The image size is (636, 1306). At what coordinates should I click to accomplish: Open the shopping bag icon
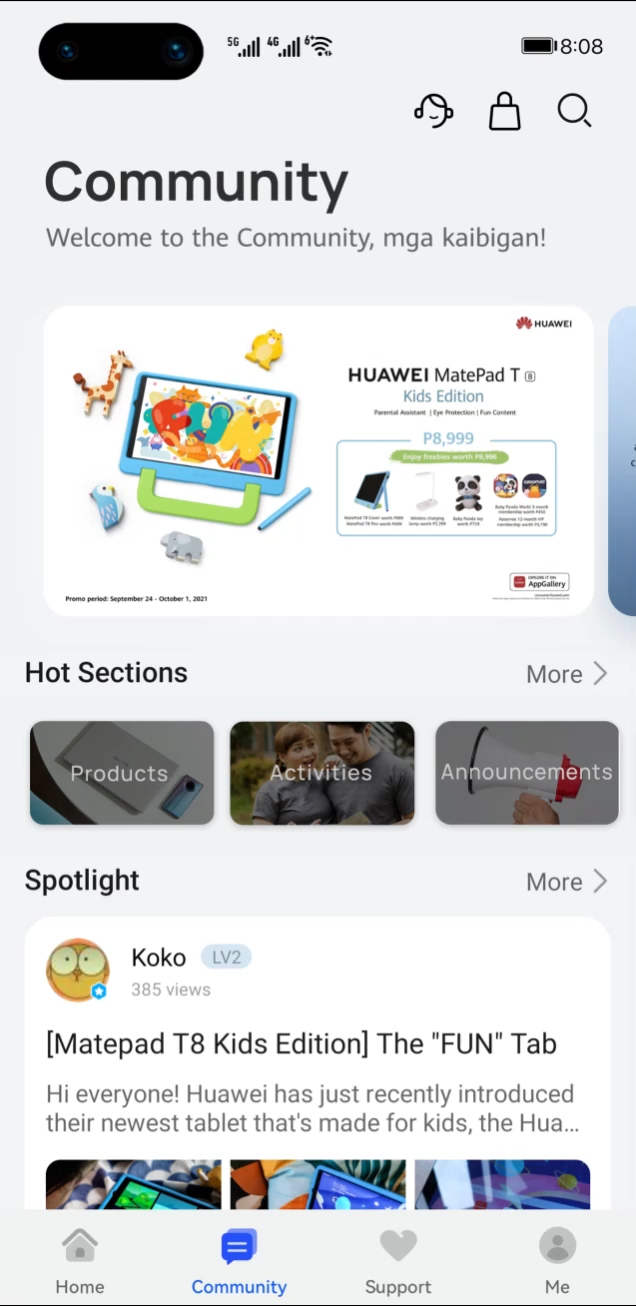[505, 111]
